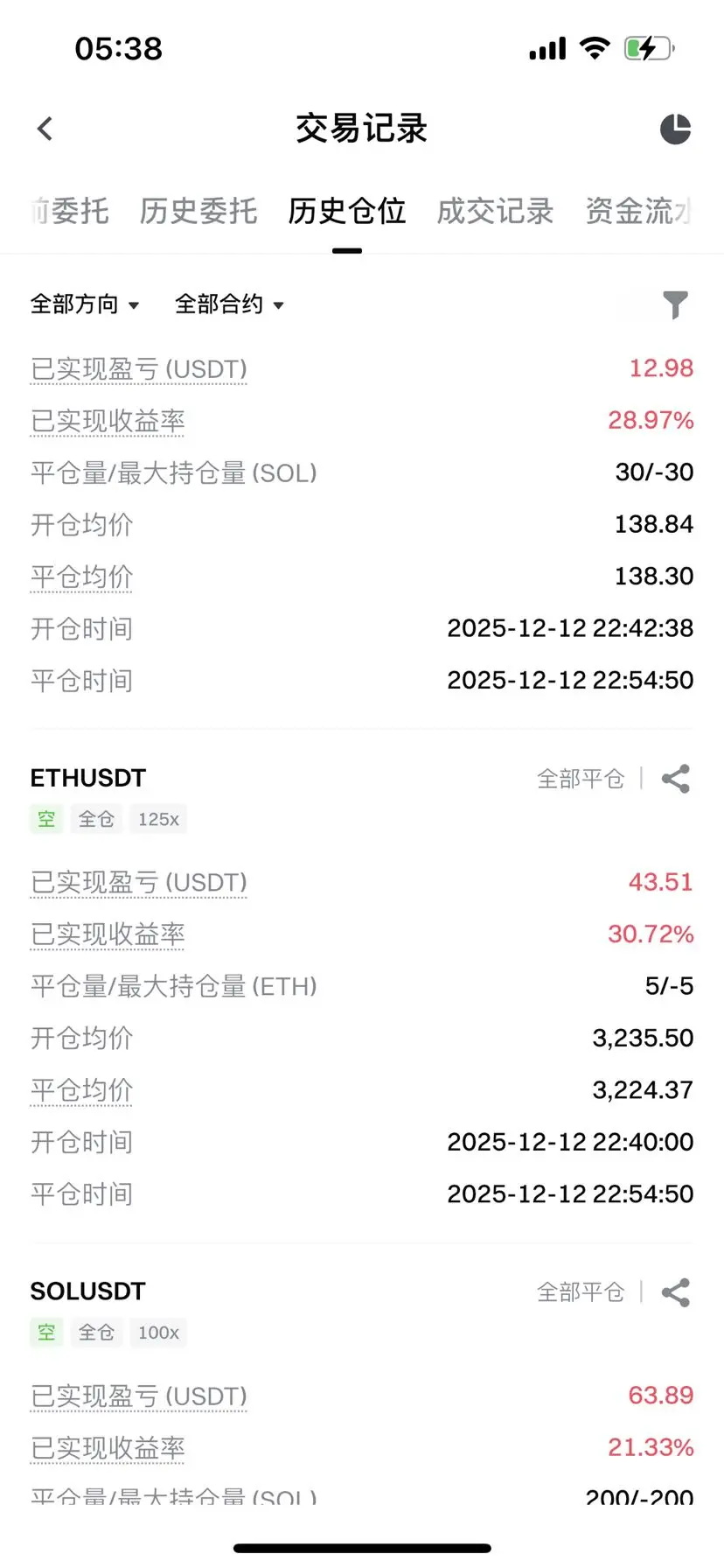Switch to 资金流水 tab
This screenshot has width=724, height=1568.
[x=638, y=211]
